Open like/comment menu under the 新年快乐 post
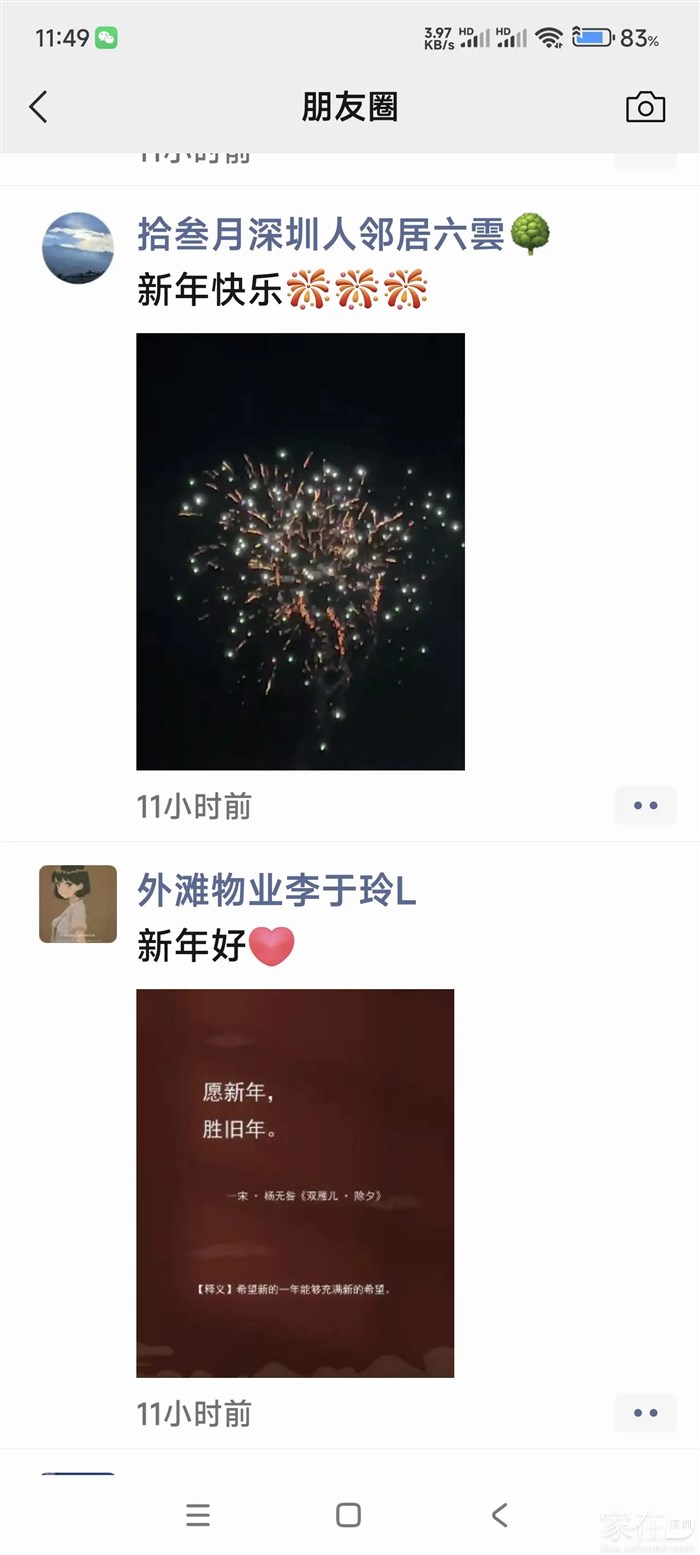Image resolution: width=700 pixels, height=1555 pixels. click(x=645, y=805)
